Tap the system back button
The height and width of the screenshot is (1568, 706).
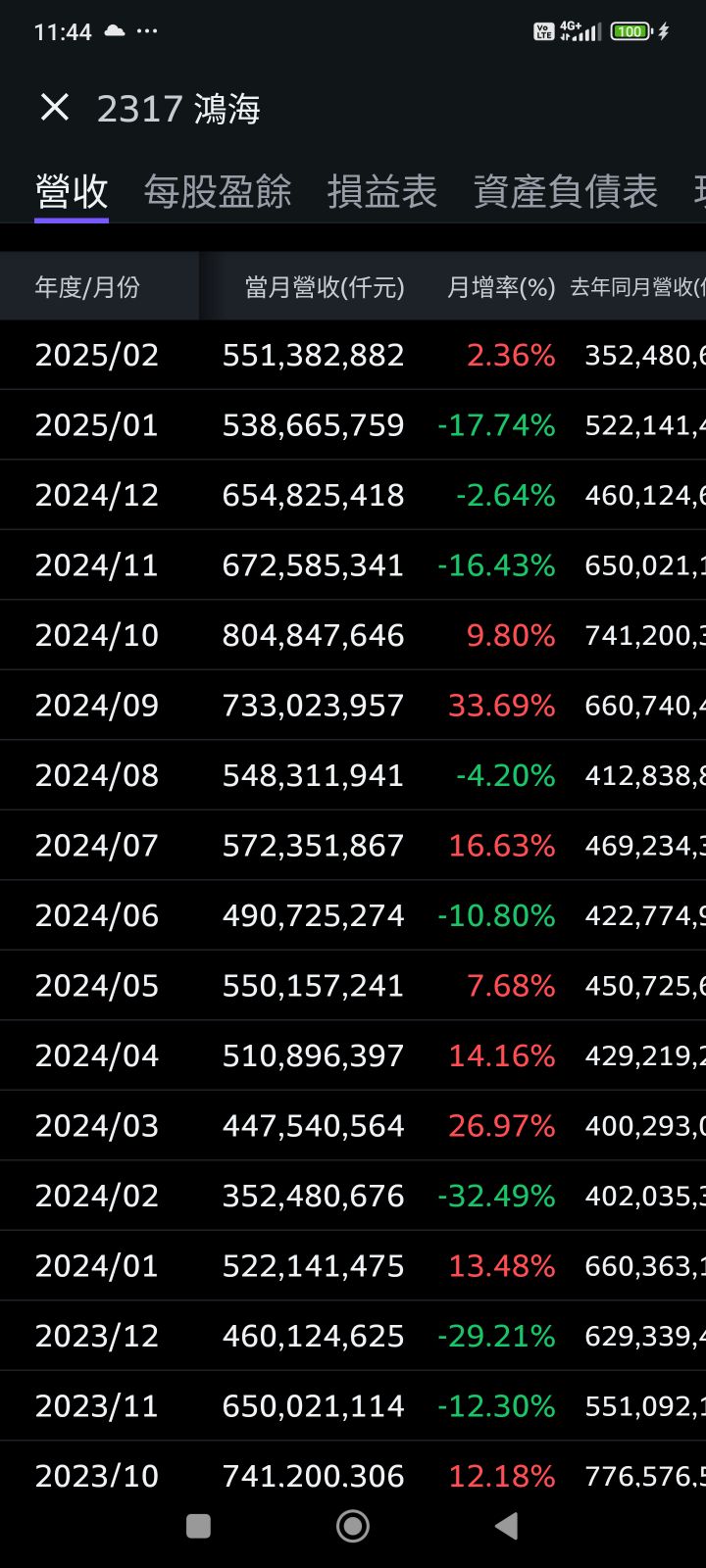click(507, 1526)
